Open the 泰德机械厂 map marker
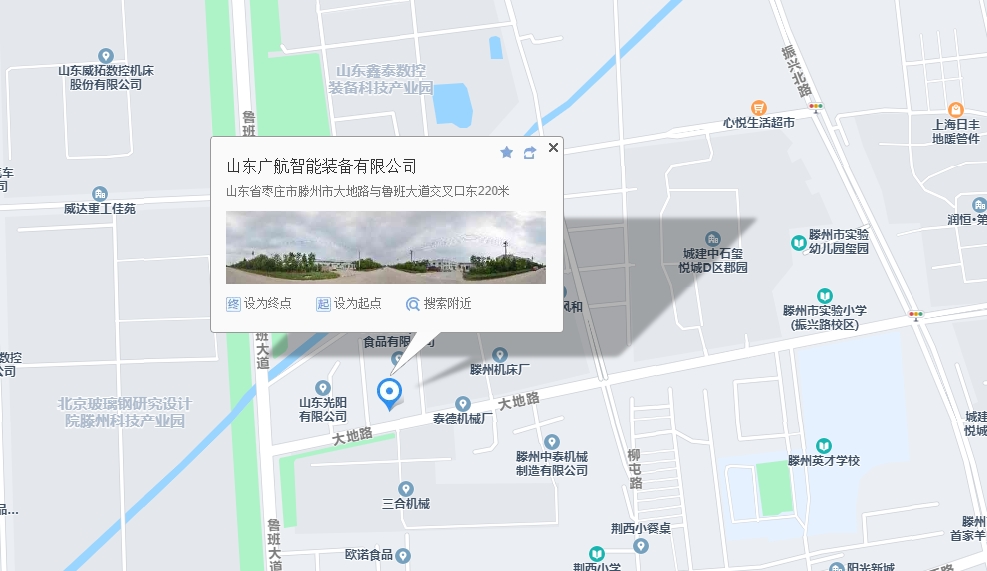Screen dimensions: 987x571 pyautogui.click(x=463, y=403)
